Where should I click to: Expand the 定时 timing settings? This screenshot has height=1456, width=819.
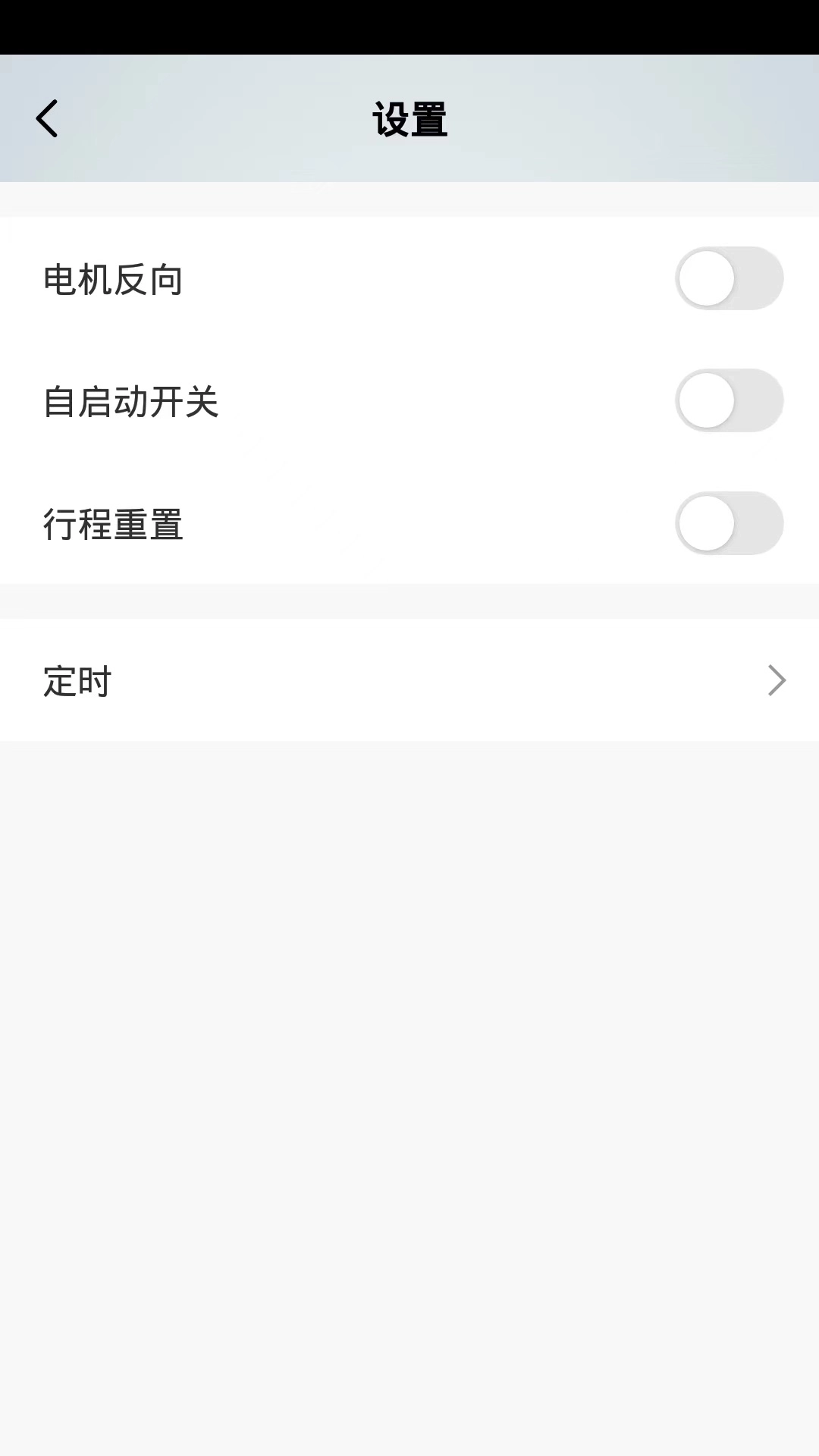409,680
